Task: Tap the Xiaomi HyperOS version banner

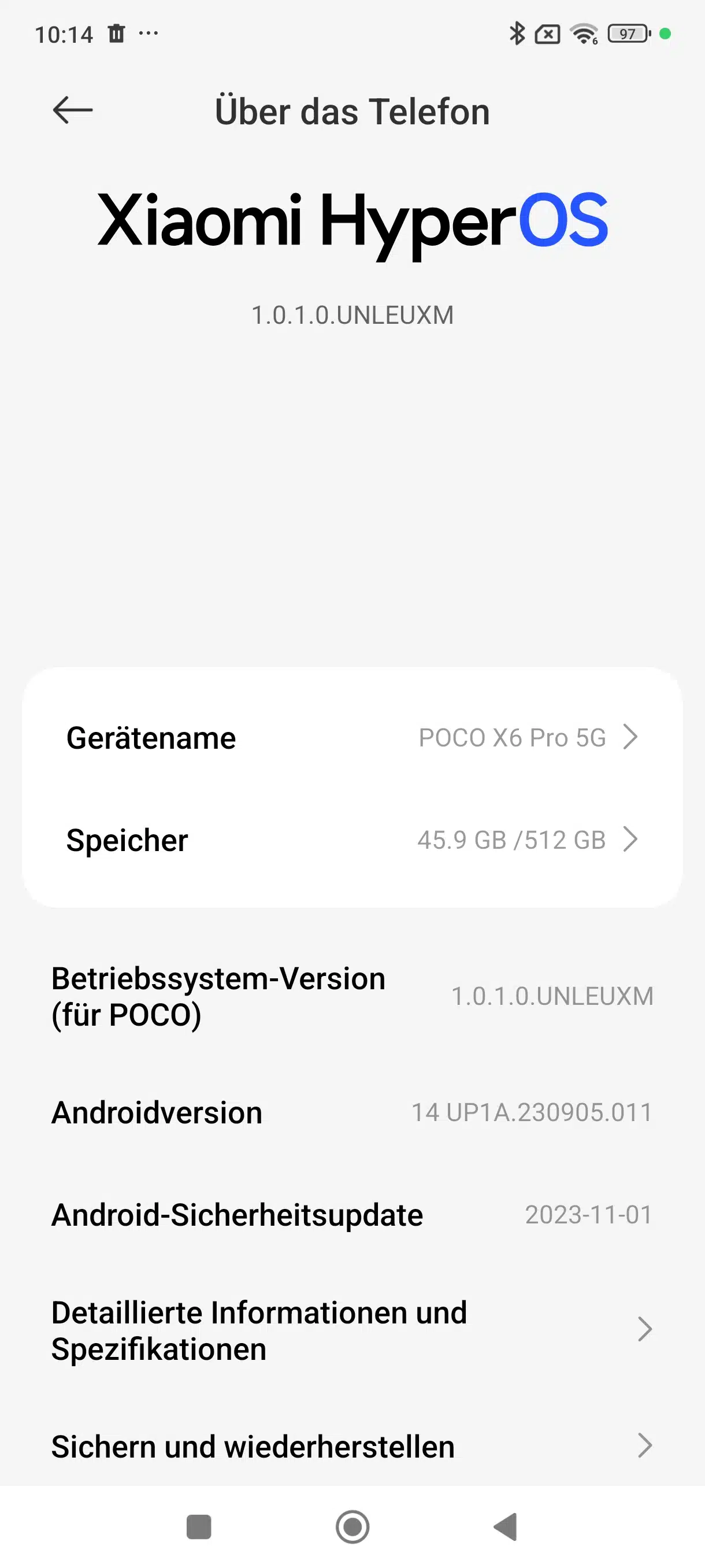Action: coord(352,256)
